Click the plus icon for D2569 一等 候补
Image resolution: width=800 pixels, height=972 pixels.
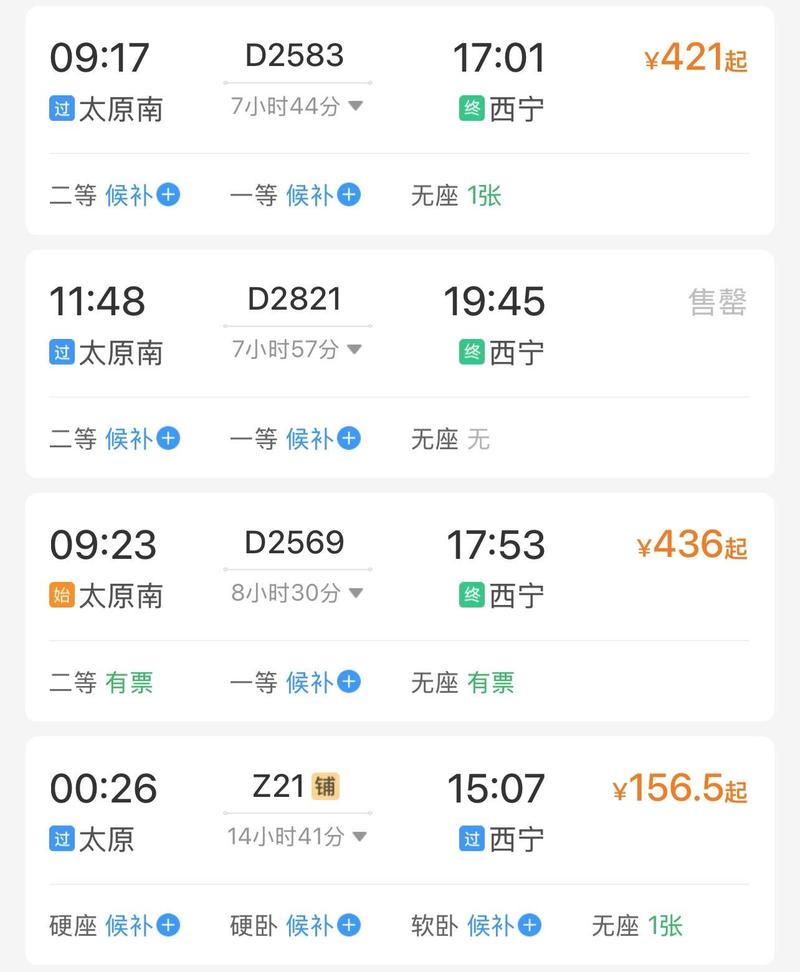[x=347, y=682]
